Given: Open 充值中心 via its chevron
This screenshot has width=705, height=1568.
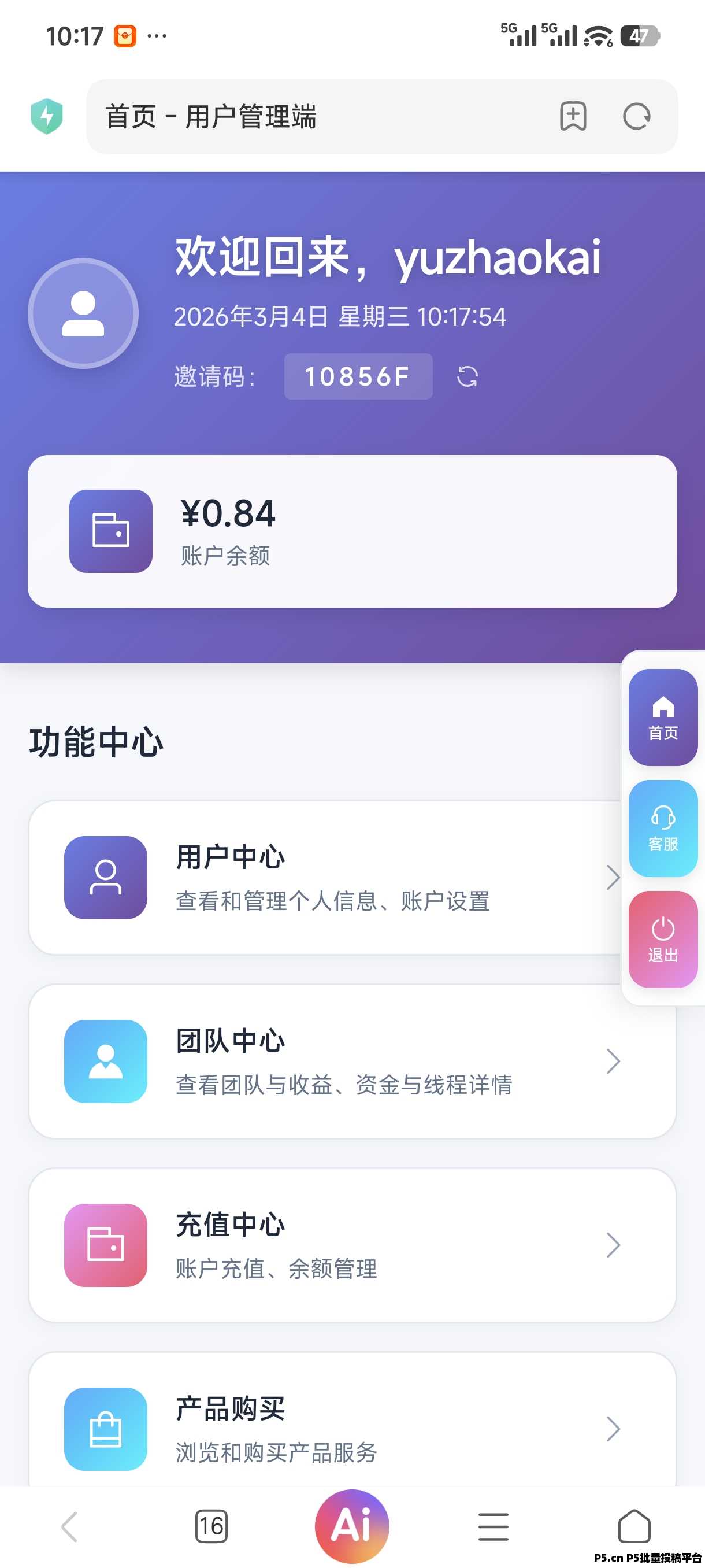Looking at the screenshot, I should click(x=614, y=1244).
